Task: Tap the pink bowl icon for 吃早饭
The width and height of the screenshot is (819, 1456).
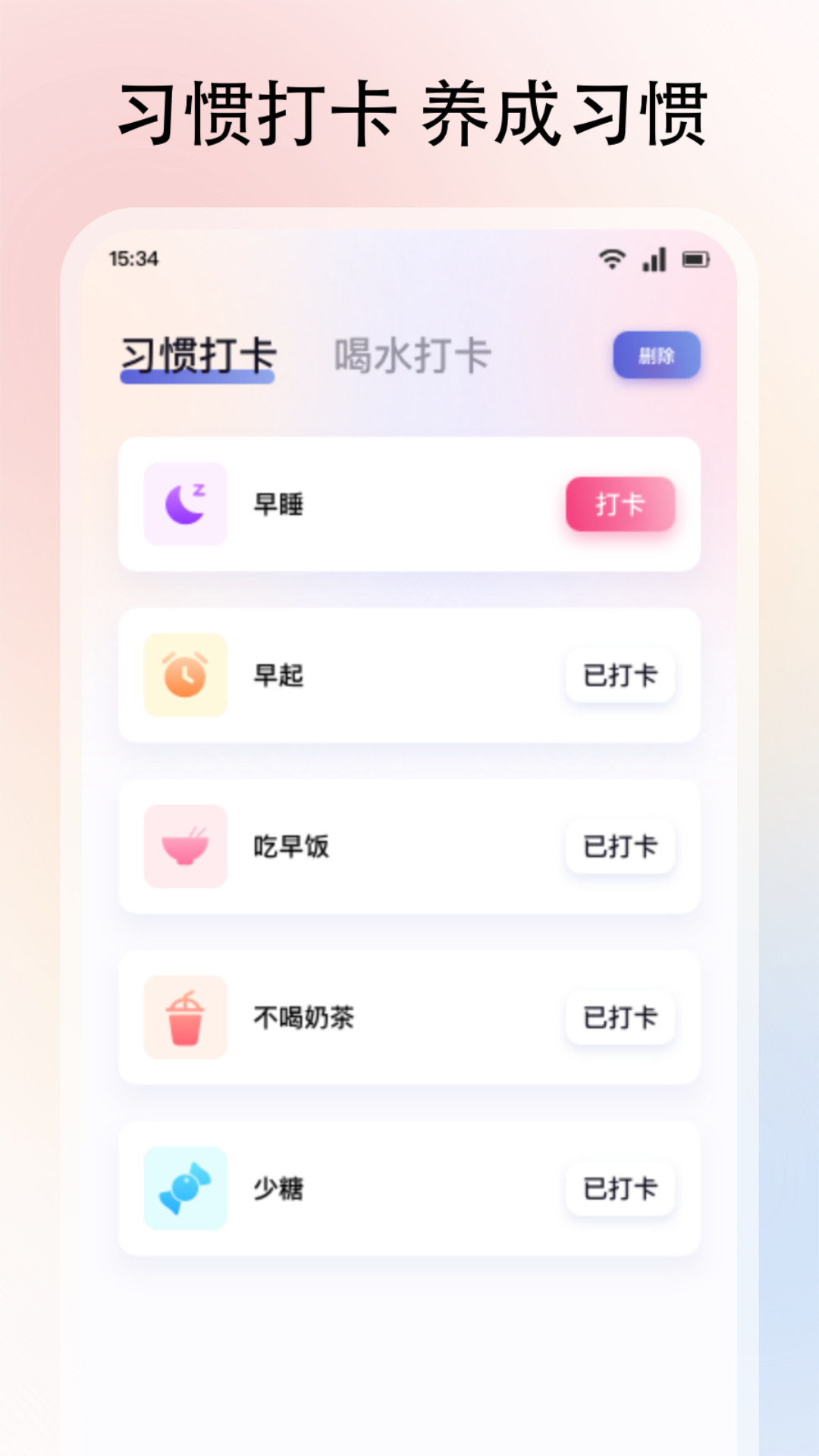Action: pos(184,847)
